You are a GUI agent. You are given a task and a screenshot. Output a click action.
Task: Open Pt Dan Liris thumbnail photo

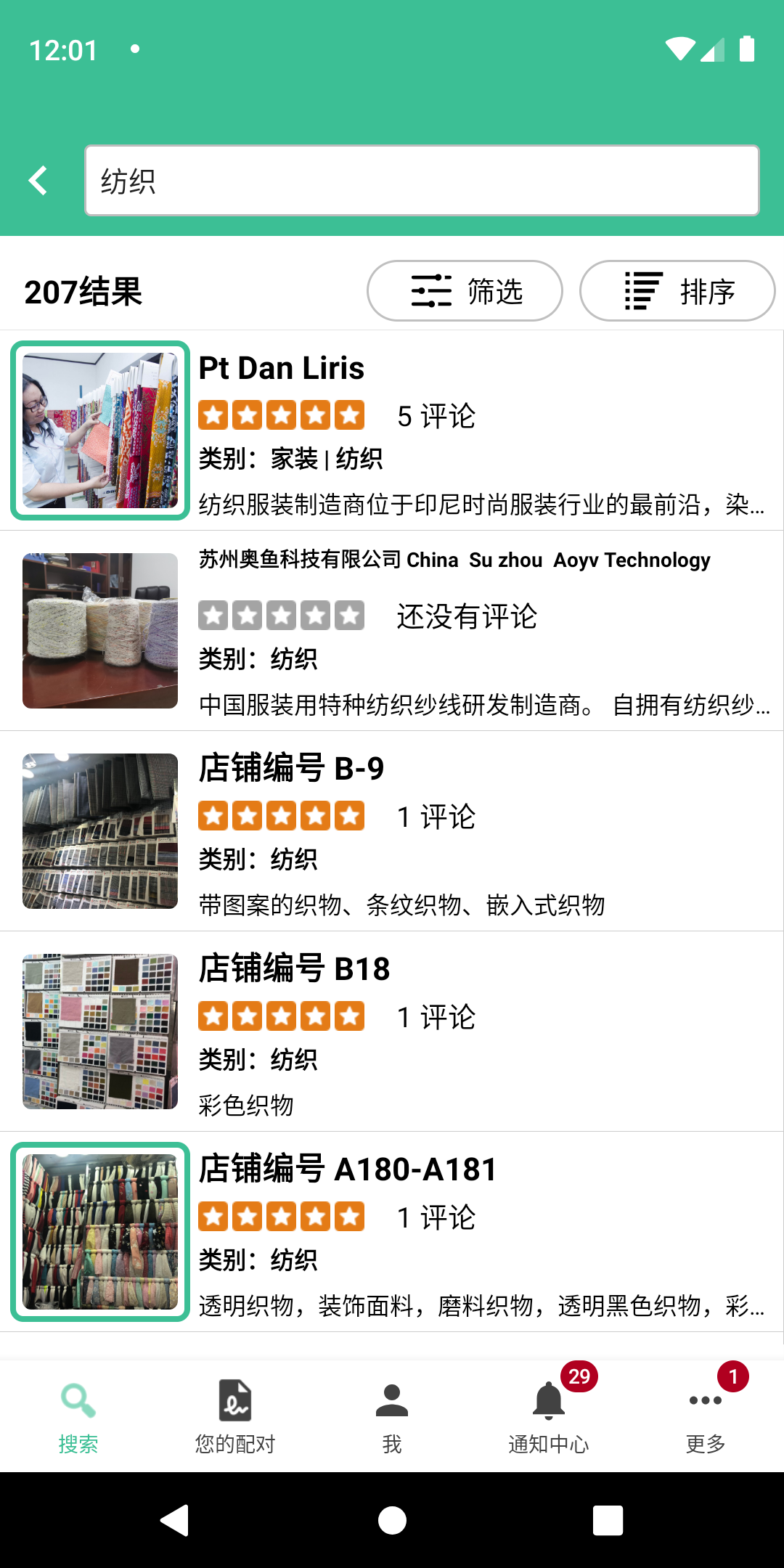(x=99, y=429)
